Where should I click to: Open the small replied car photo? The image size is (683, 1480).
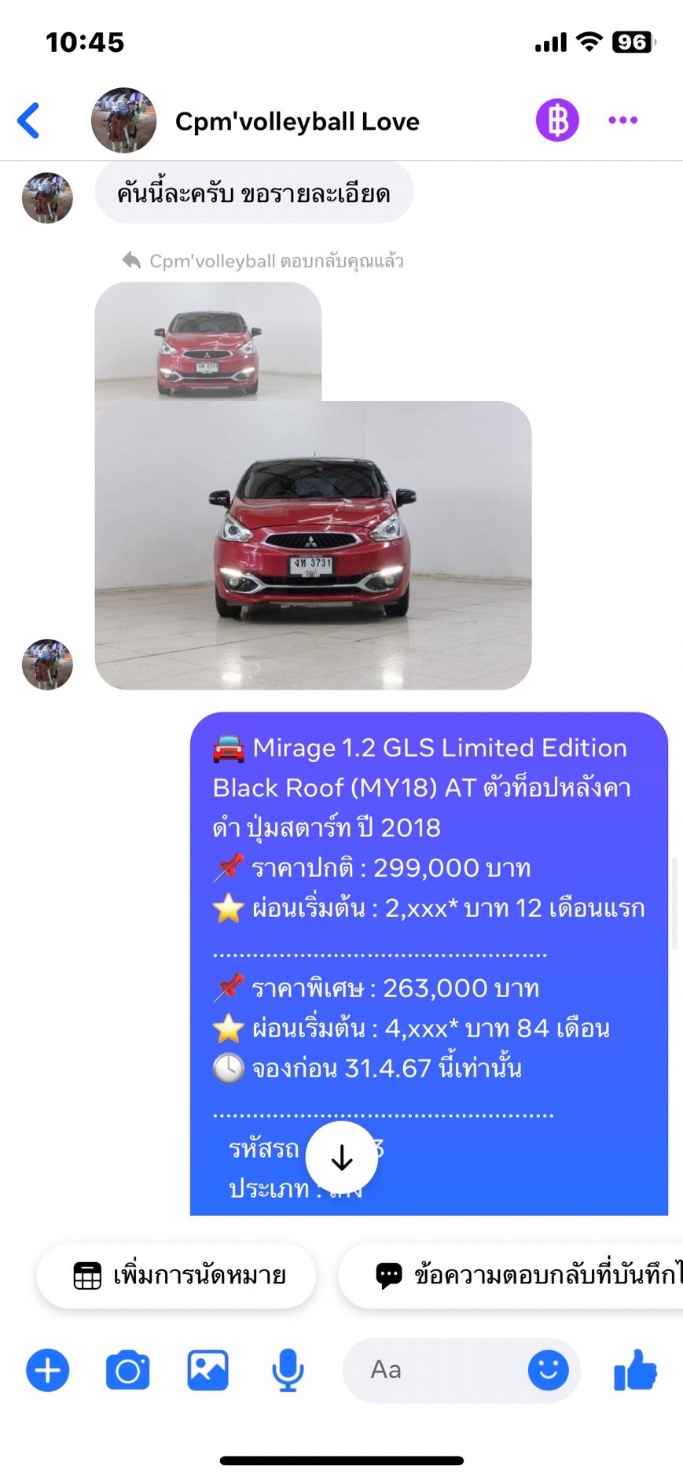click(208, 341)
